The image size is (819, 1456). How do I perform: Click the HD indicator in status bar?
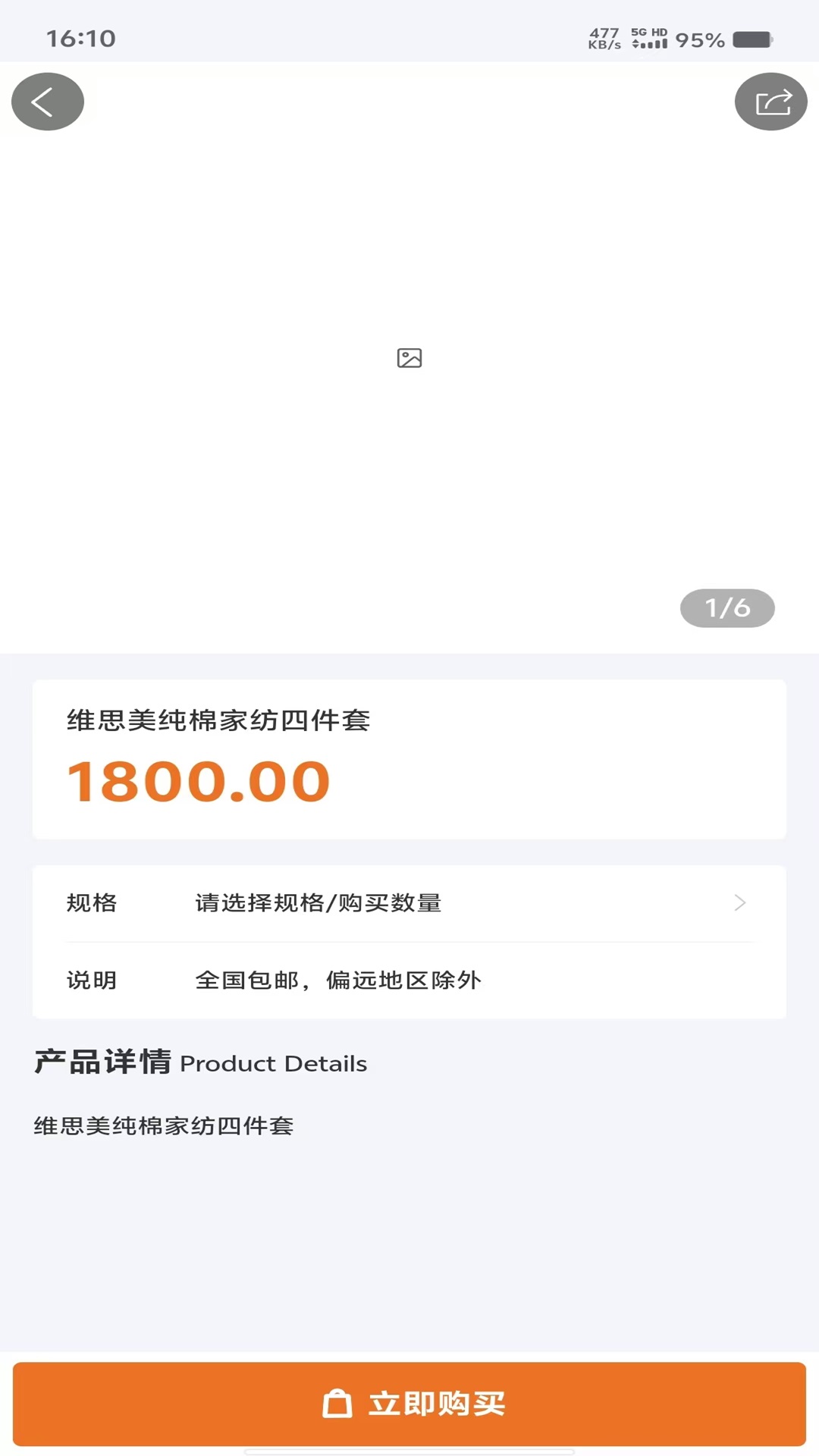(x=659, y=30)
